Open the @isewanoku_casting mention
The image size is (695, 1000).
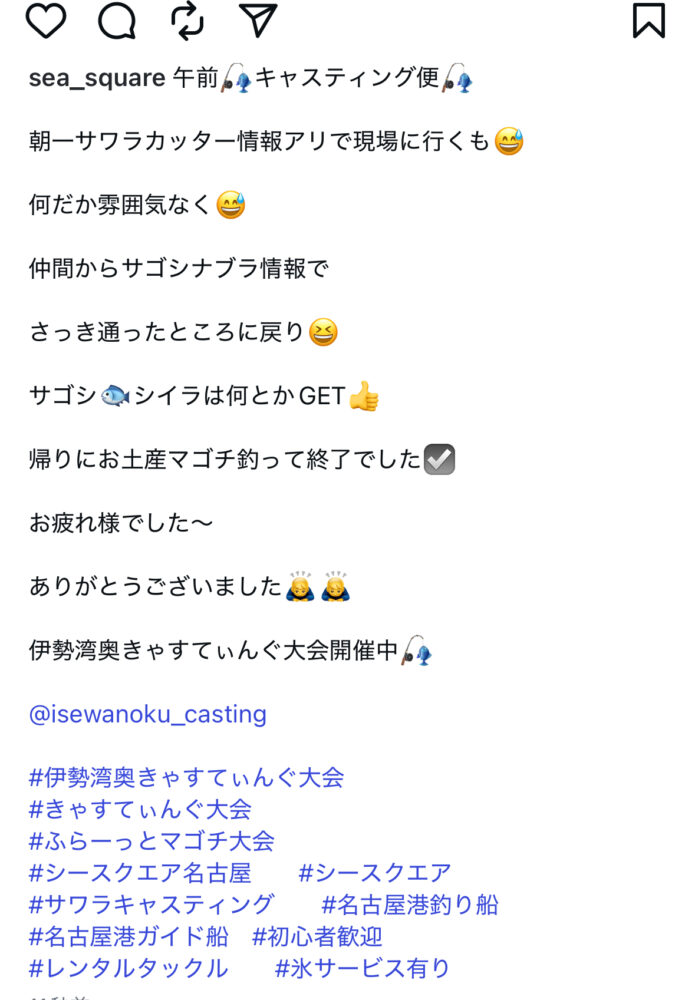(x=148, y=714)
